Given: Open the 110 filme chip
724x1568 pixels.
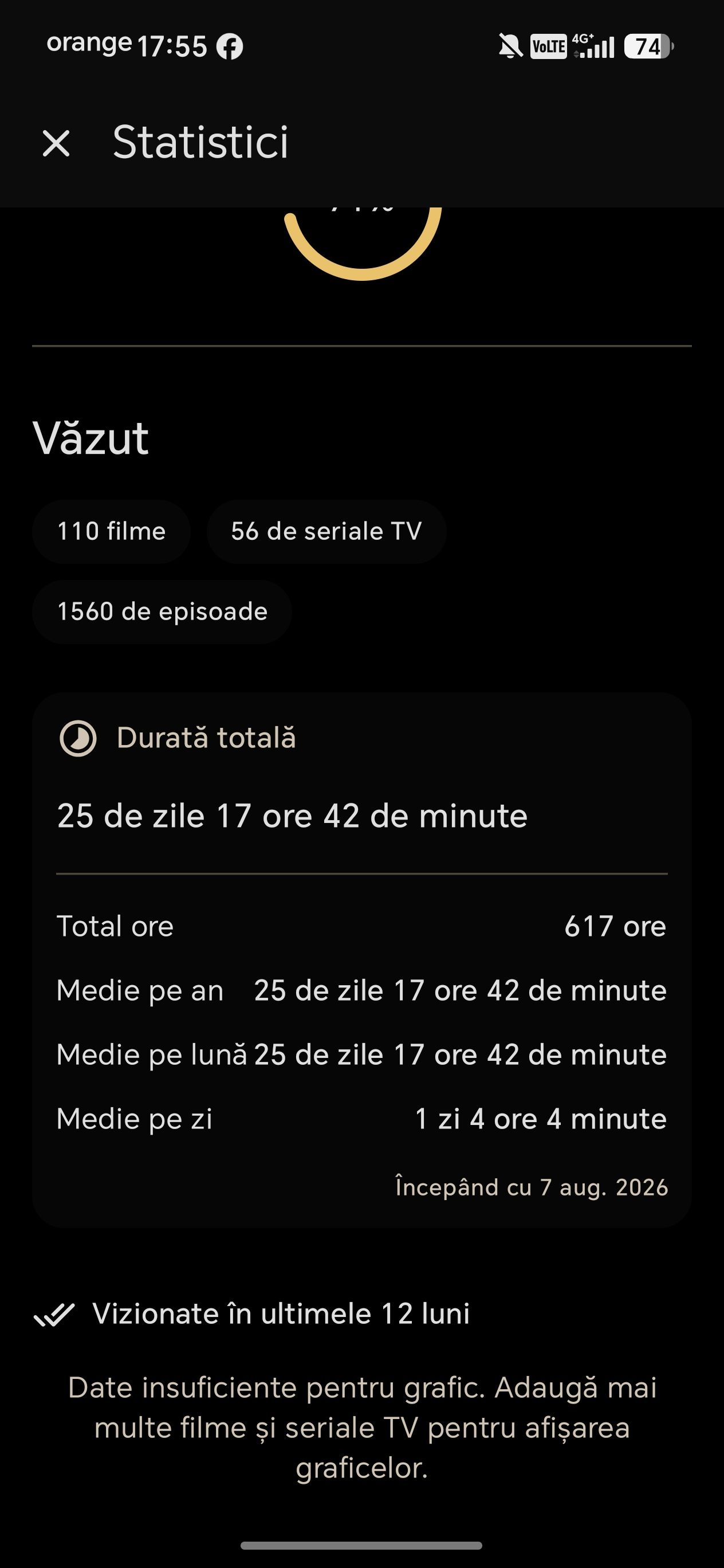Looking at the screenshot, I should (111, 531).
